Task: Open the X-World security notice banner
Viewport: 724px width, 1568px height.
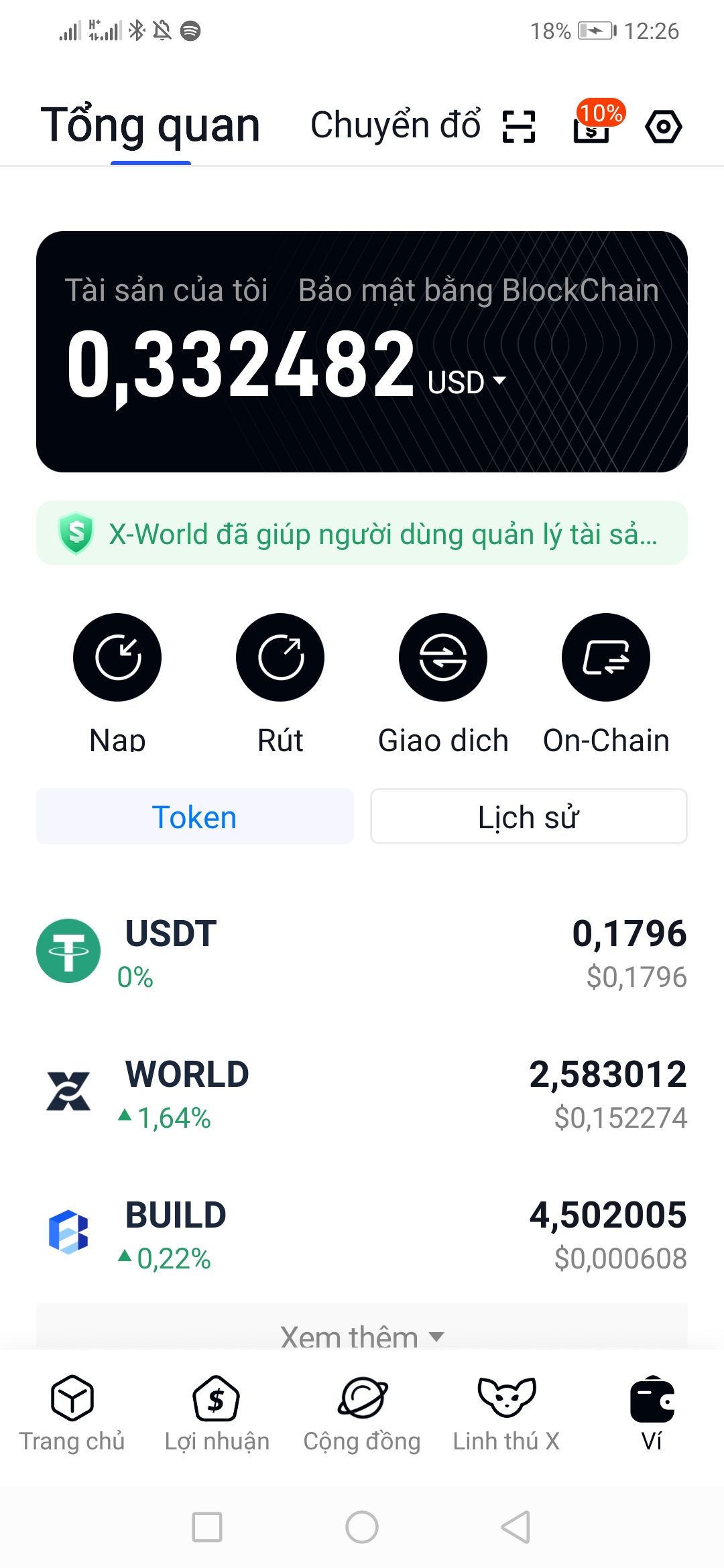Action: (362, 533)
